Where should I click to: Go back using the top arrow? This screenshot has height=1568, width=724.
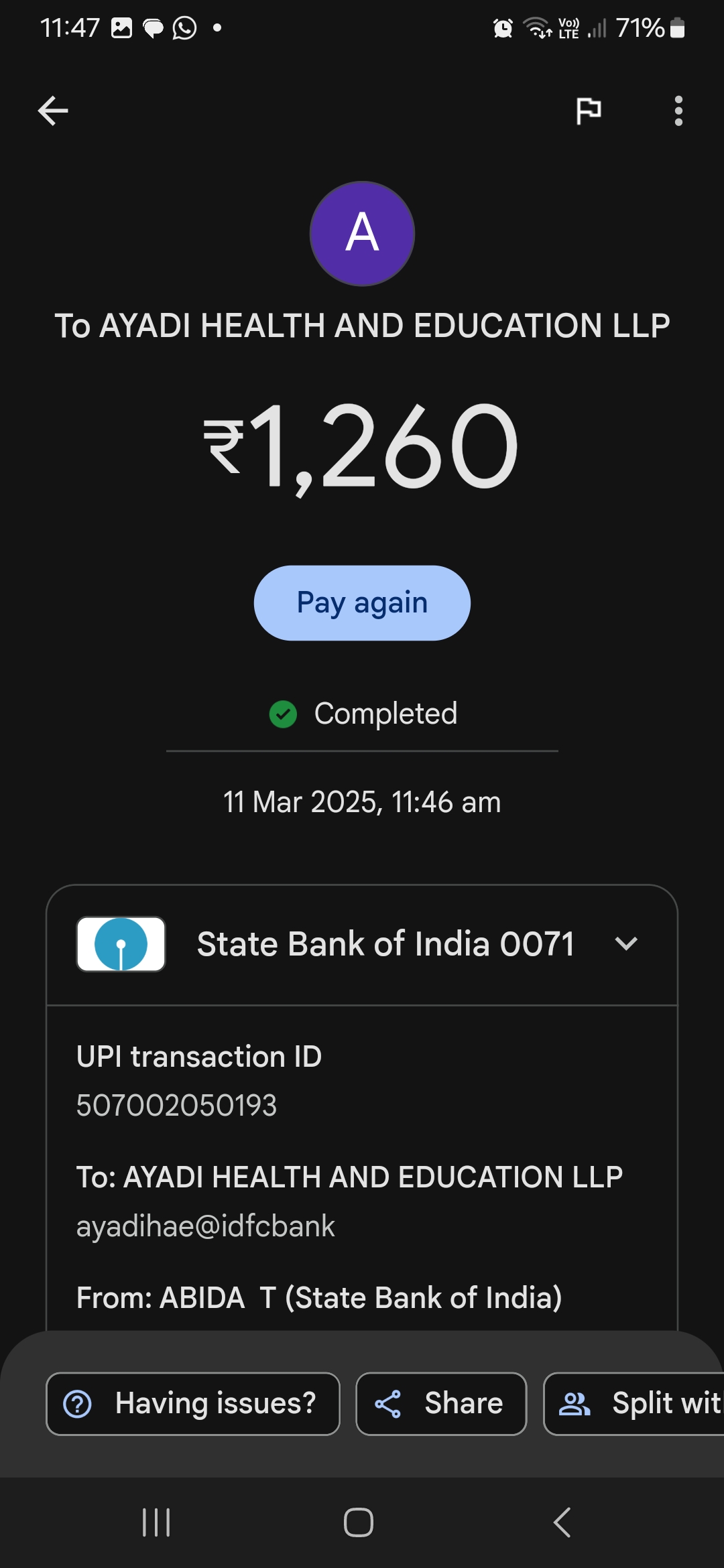[53, 111]
